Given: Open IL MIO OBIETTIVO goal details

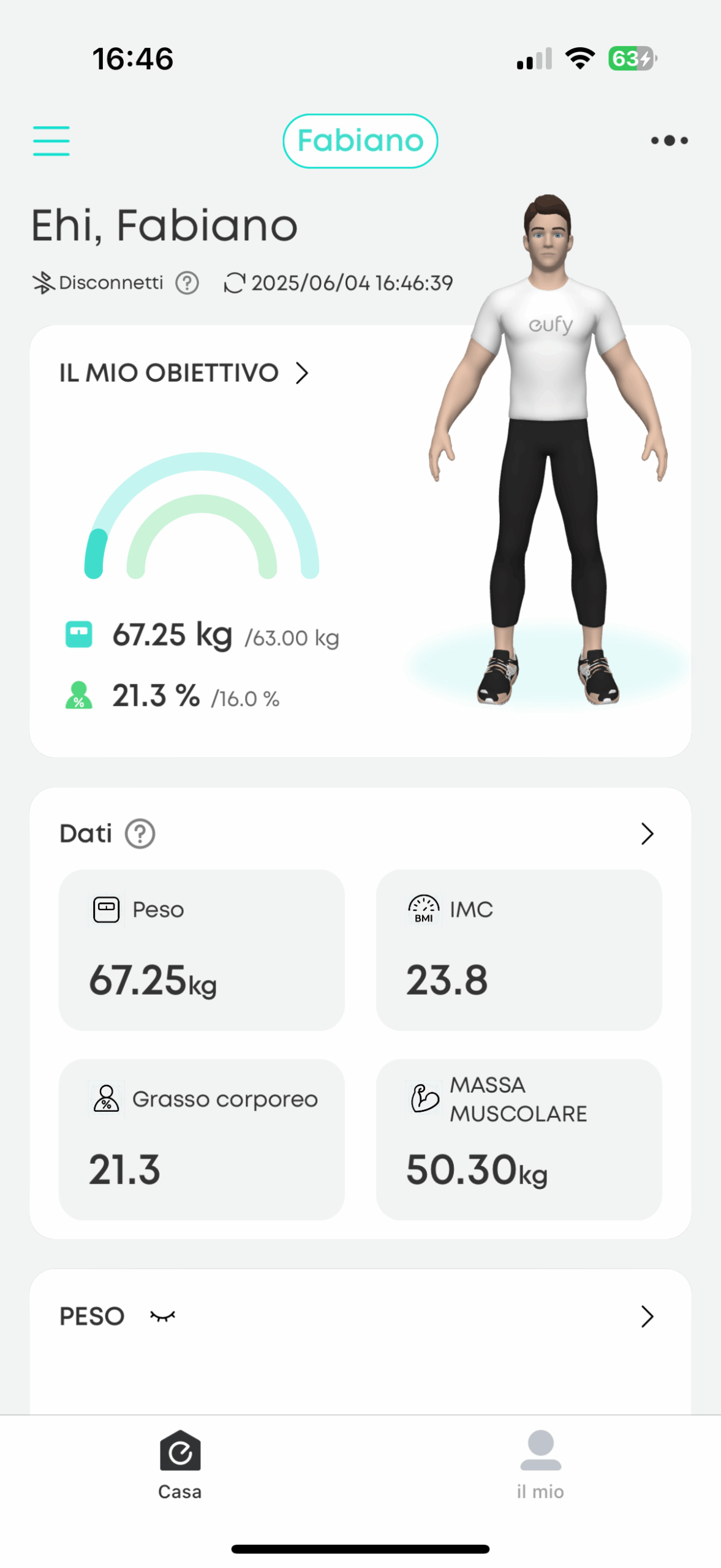Looking at the screenshot, I should (184, 372).
